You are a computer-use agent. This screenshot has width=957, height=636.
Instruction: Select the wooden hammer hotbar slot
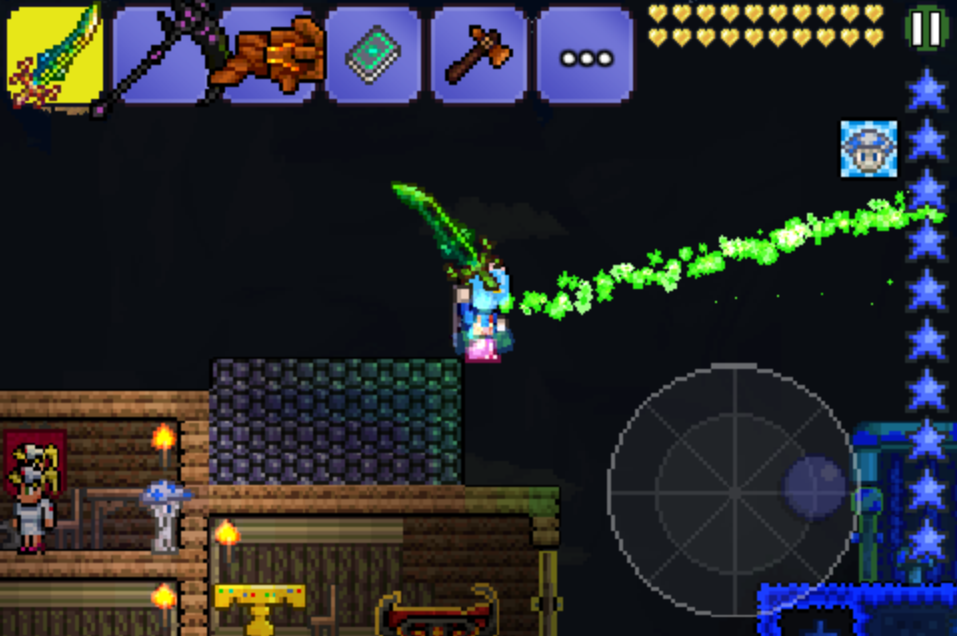pyautogui.click(x=479, y=55)
